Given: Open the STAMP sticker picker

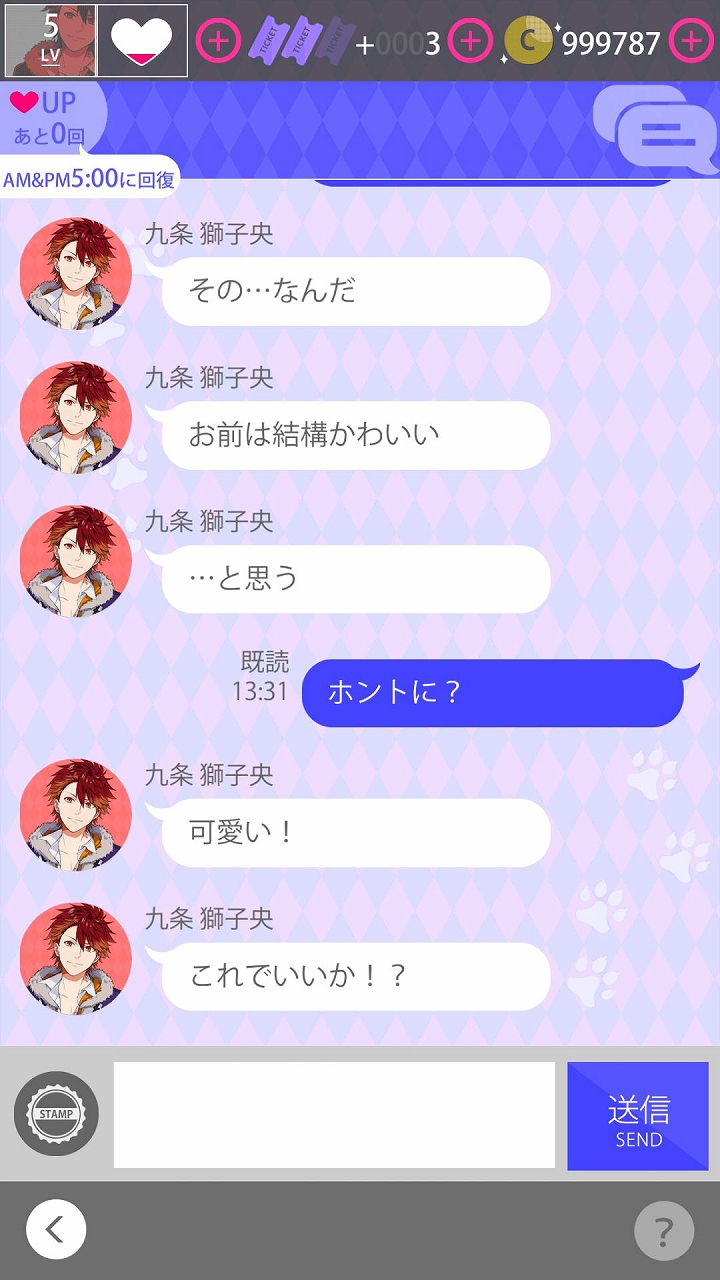Looking at the screenshot, I should point(56,1114).
